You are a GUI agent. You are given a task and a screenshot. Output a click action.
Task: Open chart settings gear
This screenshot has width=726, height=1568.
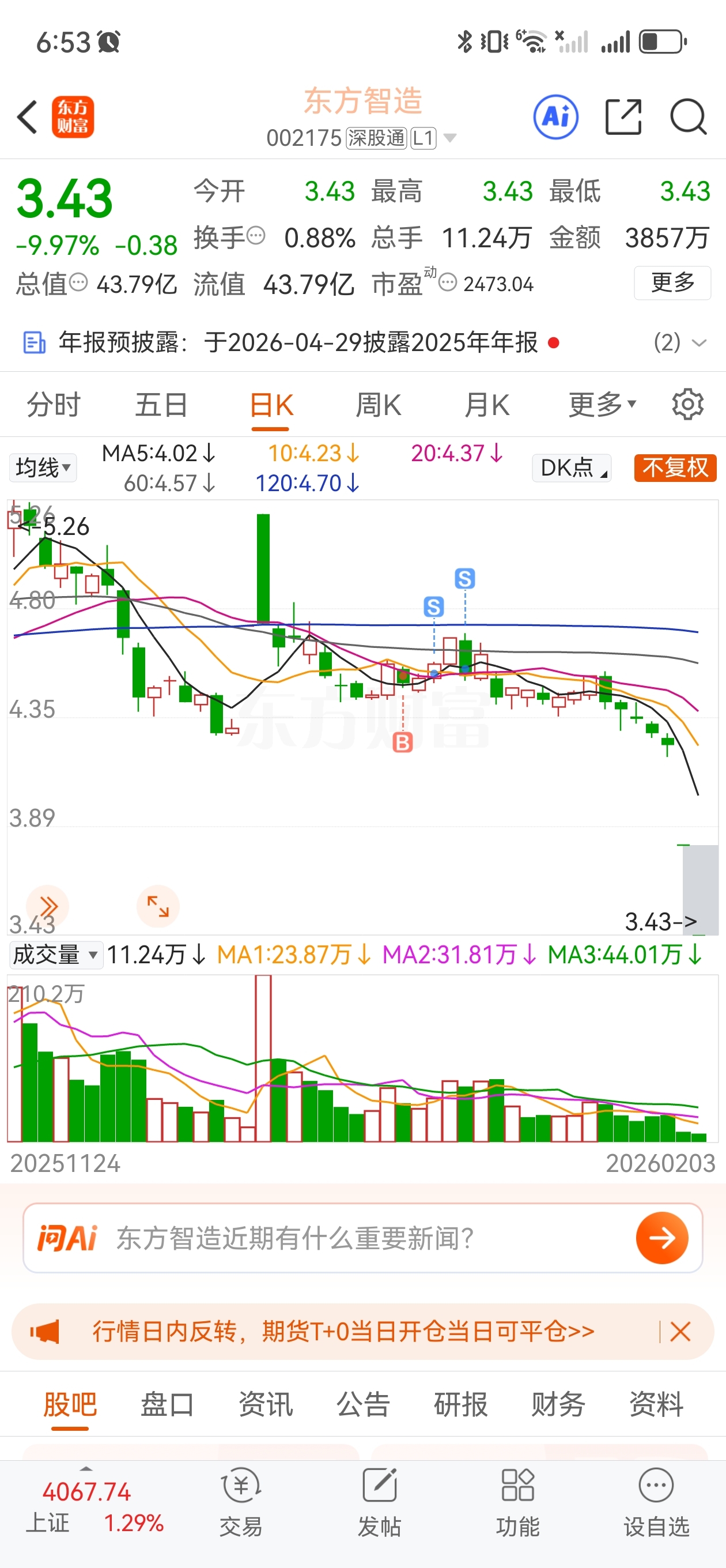click(687, 405)
